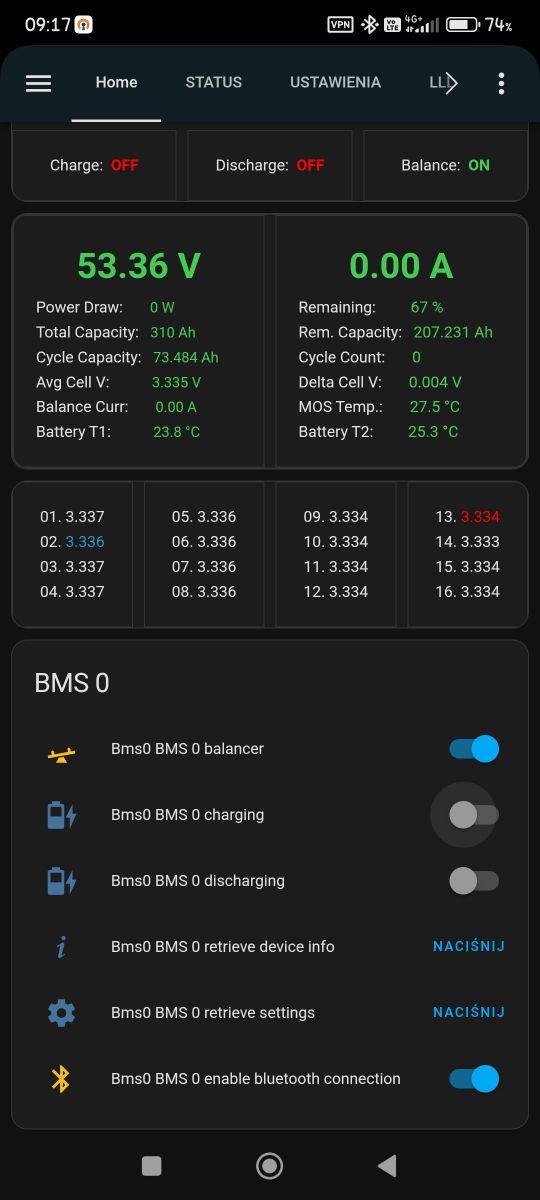Screen dimensions: 540x1200
Task: Turn off the BMS 0 balancer switch
Action: pos(474,749)
